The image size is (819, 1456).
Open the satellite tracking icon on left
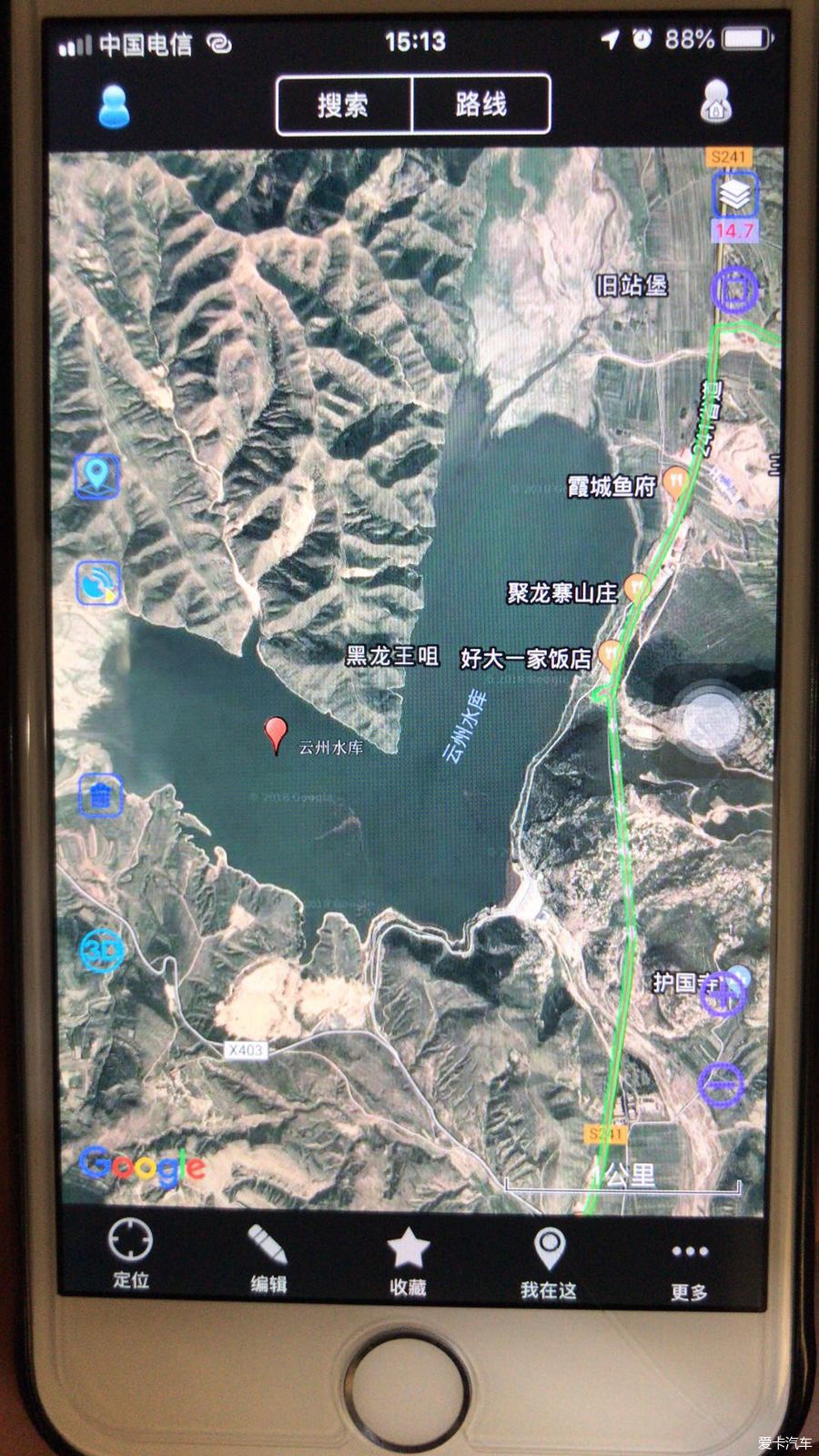98,584
